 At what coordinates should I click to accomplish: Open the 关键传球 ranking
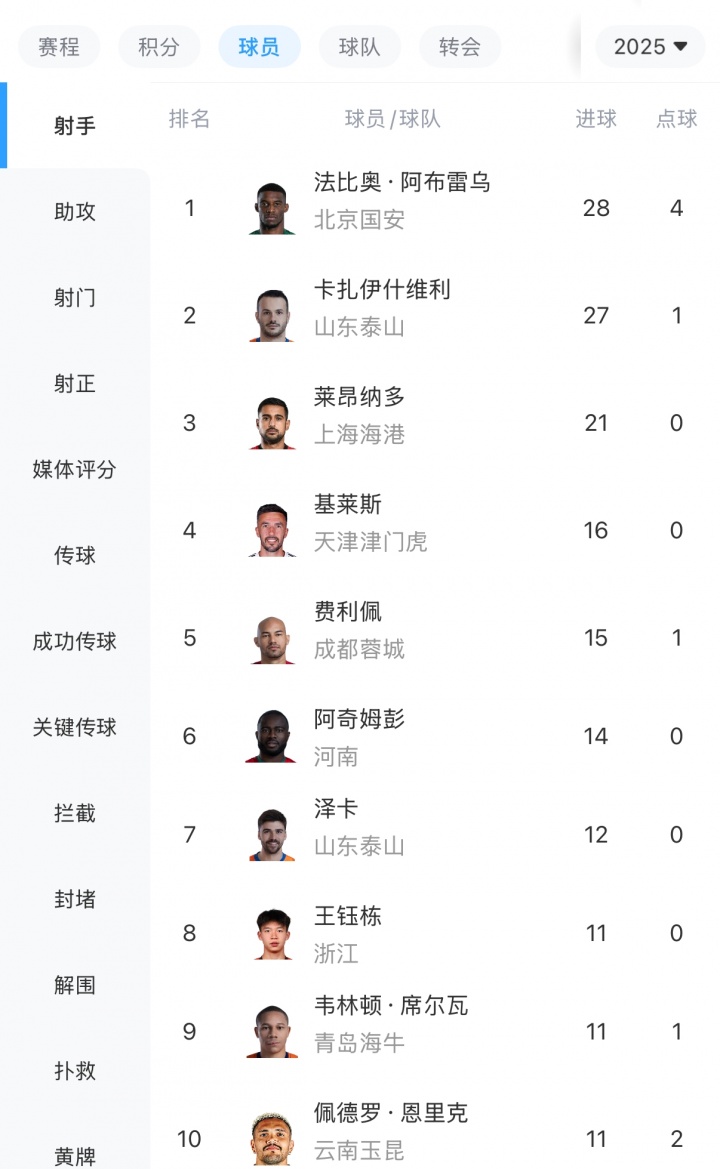75,728
